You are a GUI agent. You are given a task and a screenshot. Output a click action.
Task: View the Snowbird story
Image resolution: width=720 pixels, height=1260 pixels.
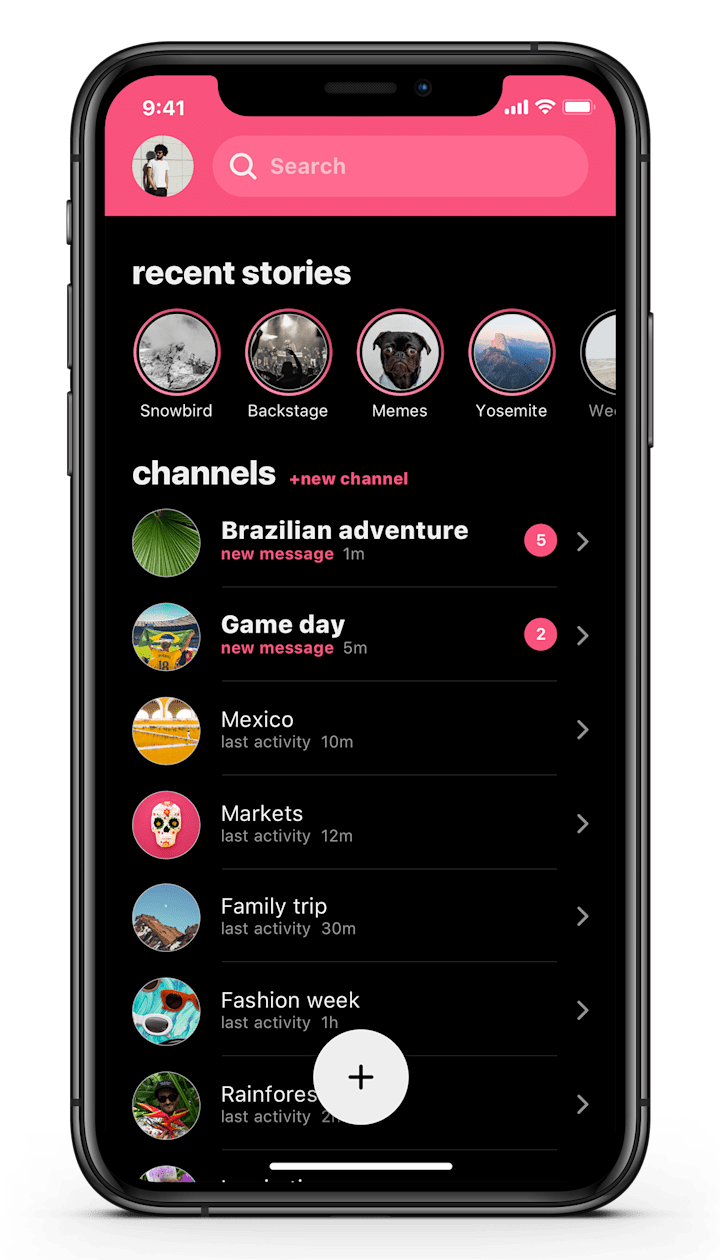(x=176, y=353)
